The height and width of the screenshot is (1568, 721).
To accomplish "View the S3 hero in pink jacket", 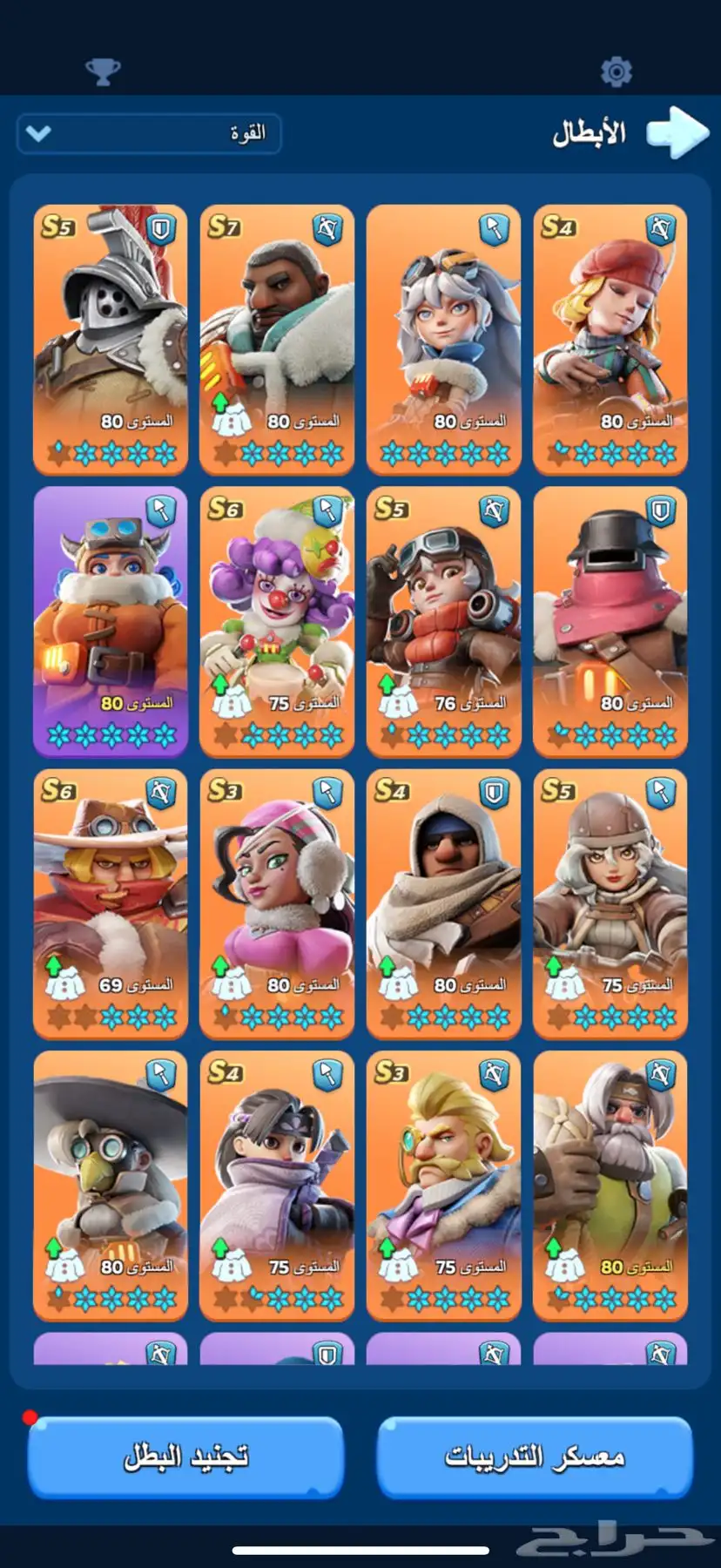I will 277,903.
